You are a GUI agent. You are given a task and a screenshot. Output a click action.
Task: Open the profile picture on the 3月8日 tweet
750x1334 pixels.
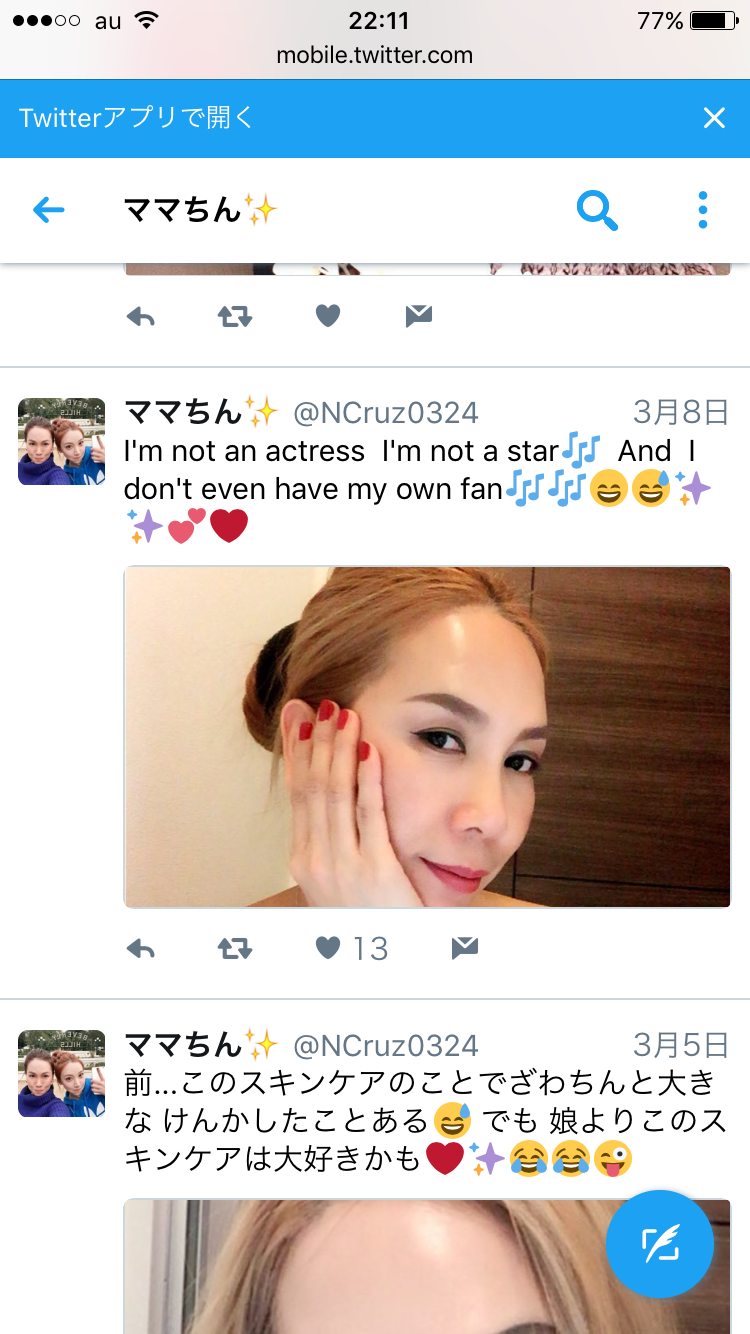pyautogui.click(x=61, y=441)
